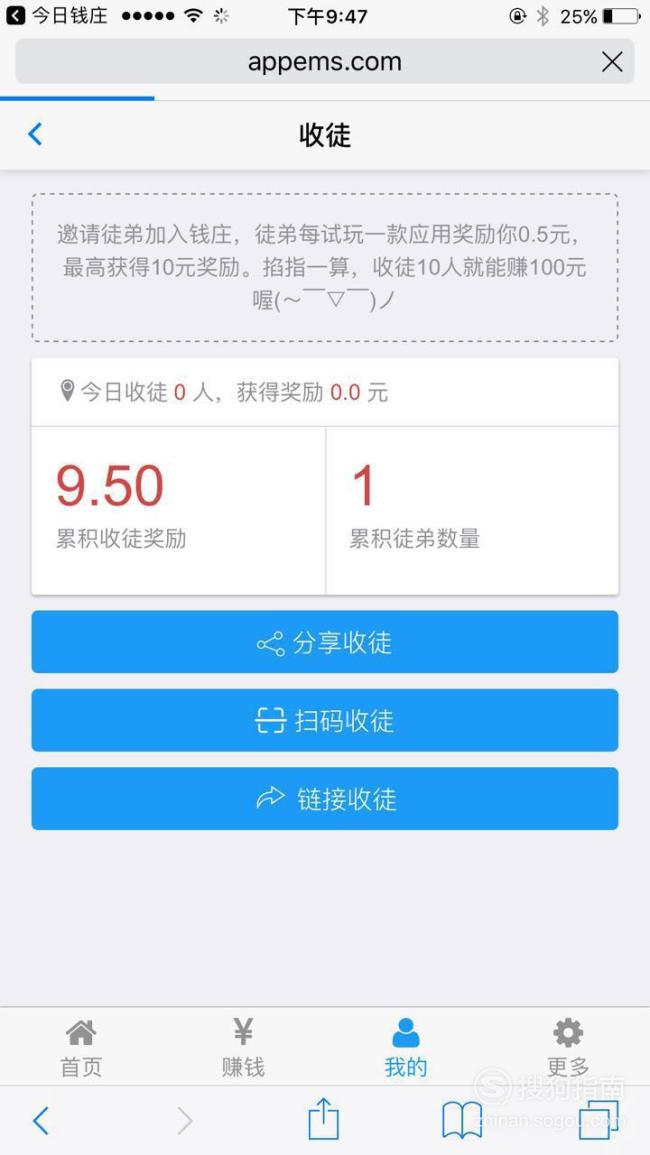Open the Safari share sheet
The image size is (650, 1155).
pos(324,1119)
